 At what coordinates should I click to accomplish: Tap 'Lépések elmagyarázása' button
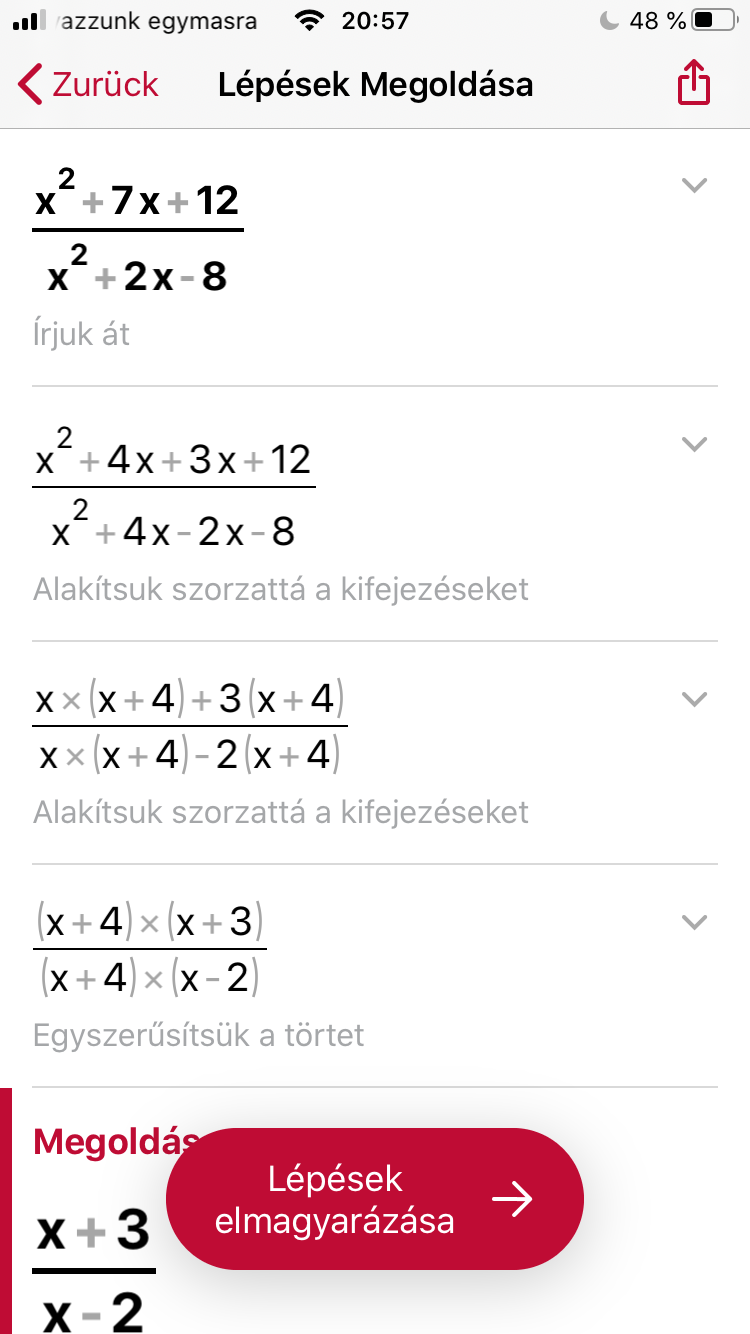point(374,1199)
